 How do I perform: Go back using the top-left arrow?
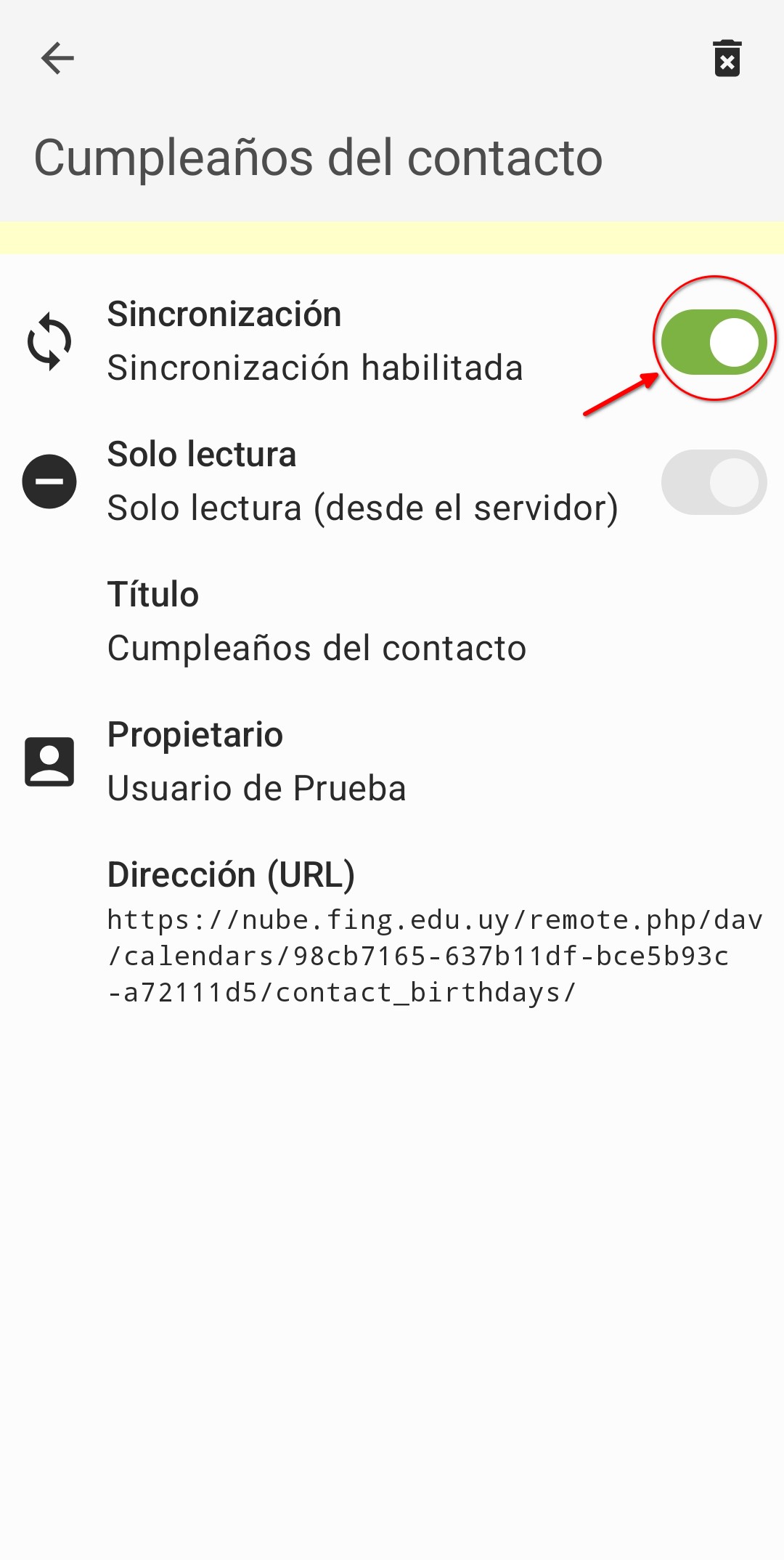[x=57, y=58]
